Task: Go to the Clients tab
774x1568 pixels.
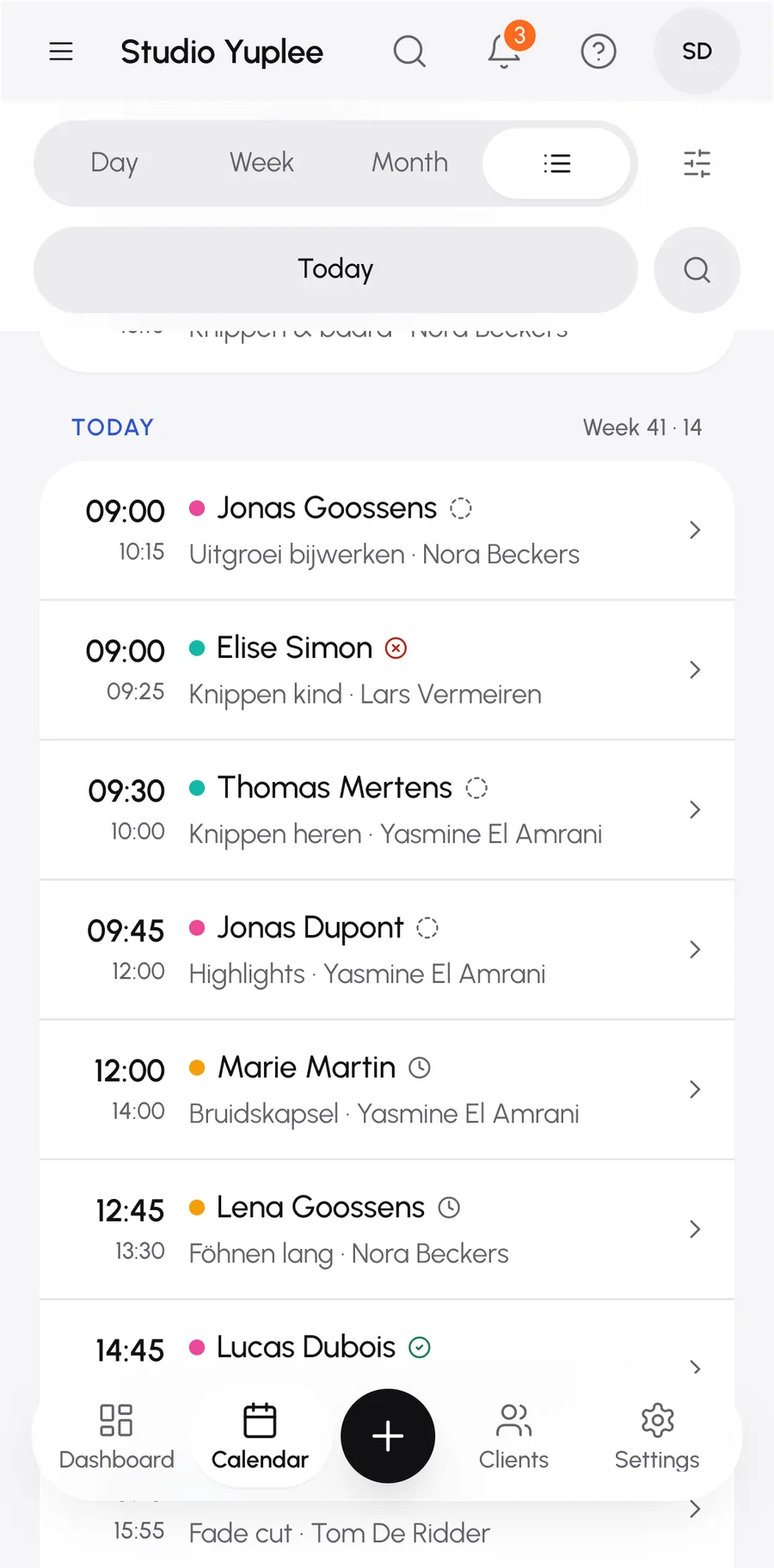Action: point(513,1436)
